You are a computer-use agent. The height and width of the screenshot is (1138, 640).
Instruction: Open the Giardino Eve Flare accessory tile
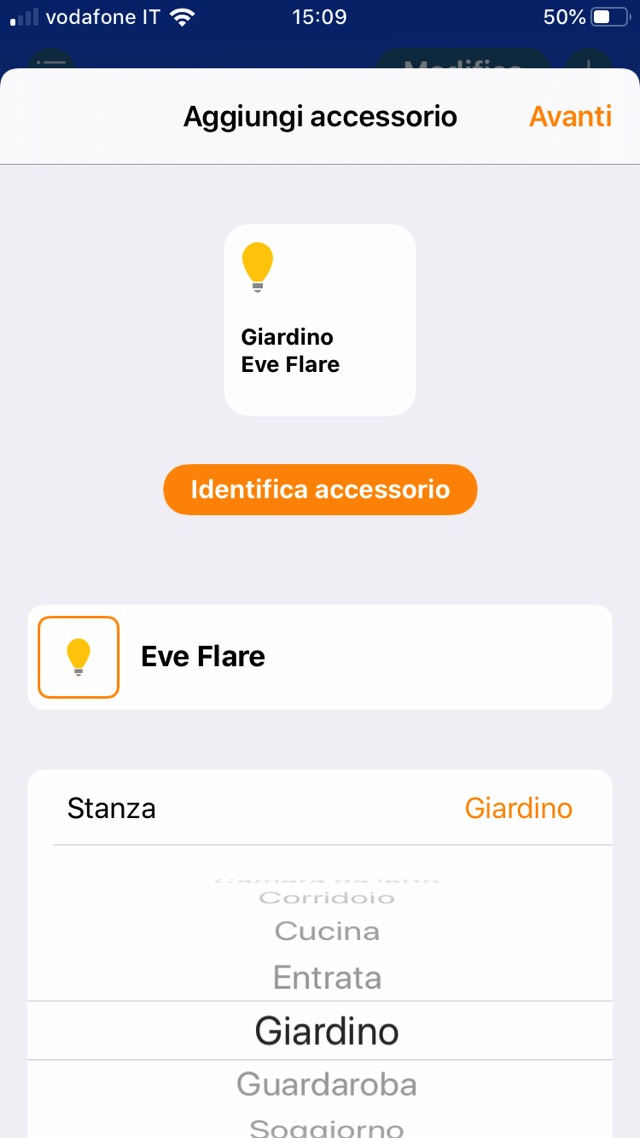pyautogui.click(x=320, y=319)
